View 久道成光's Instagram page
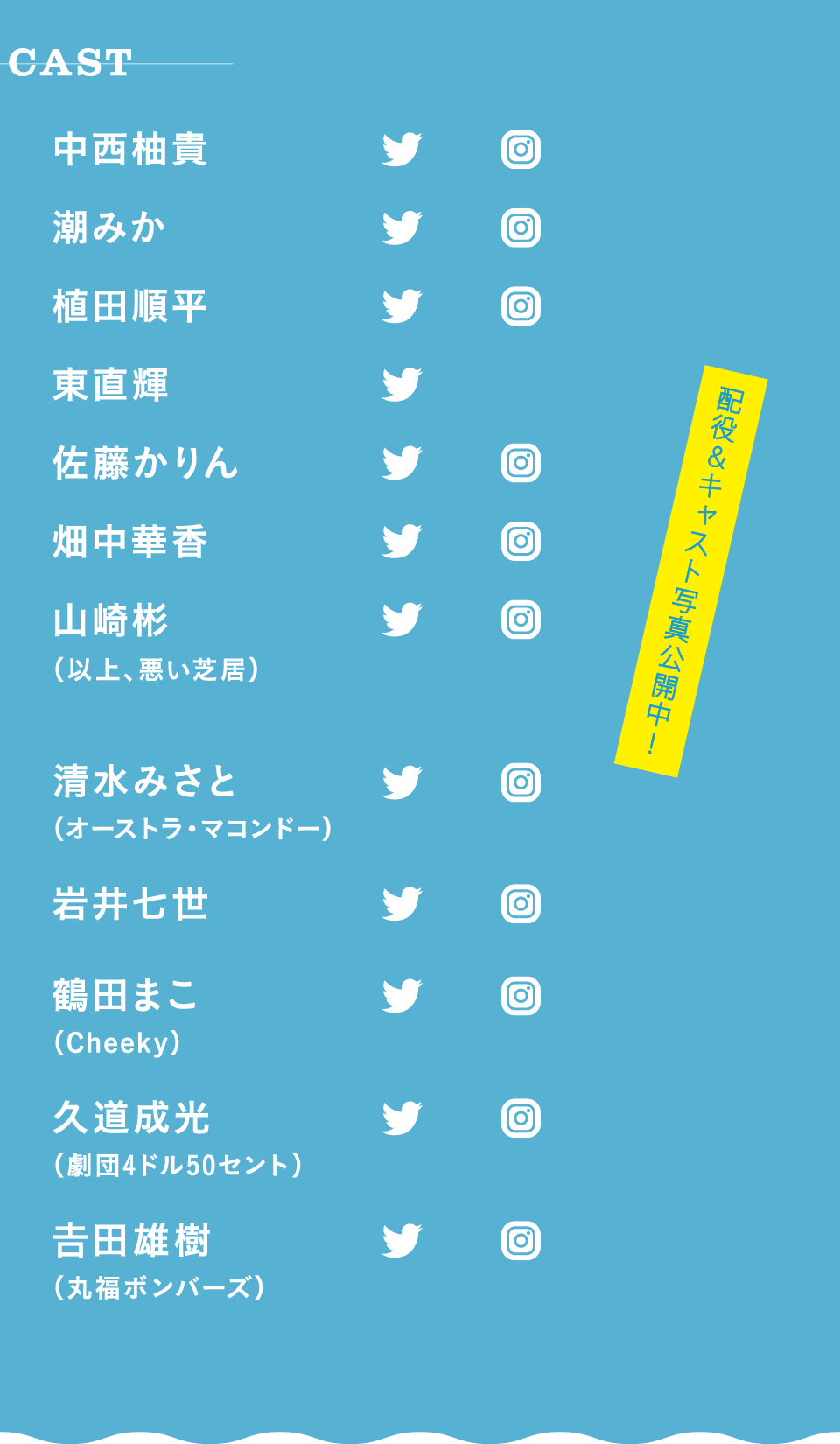The image size is (840, 1444). (x=521, y=1118)
